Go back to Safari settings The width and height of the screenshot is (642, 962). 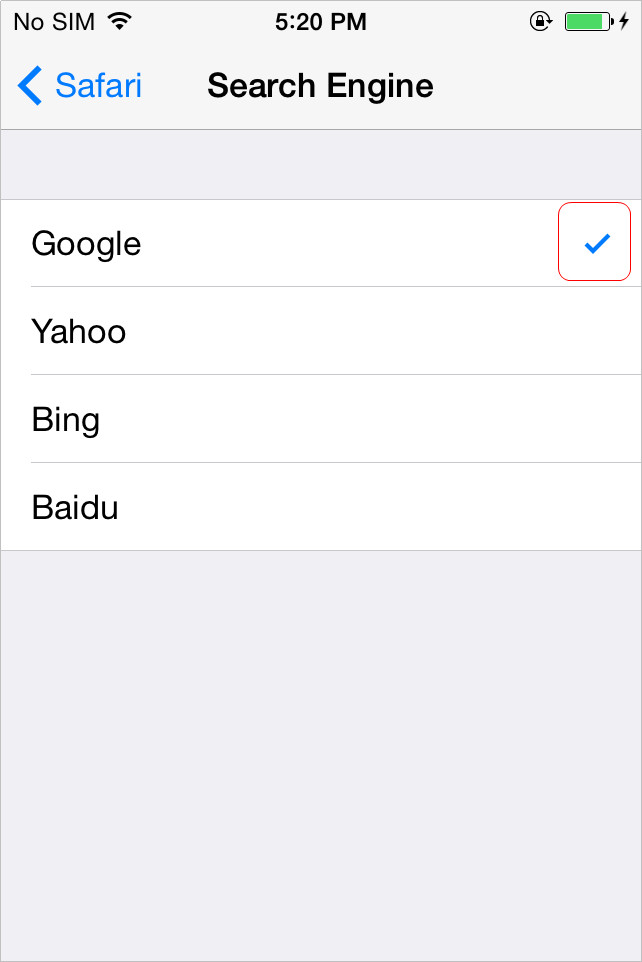[x=80, y=86]
